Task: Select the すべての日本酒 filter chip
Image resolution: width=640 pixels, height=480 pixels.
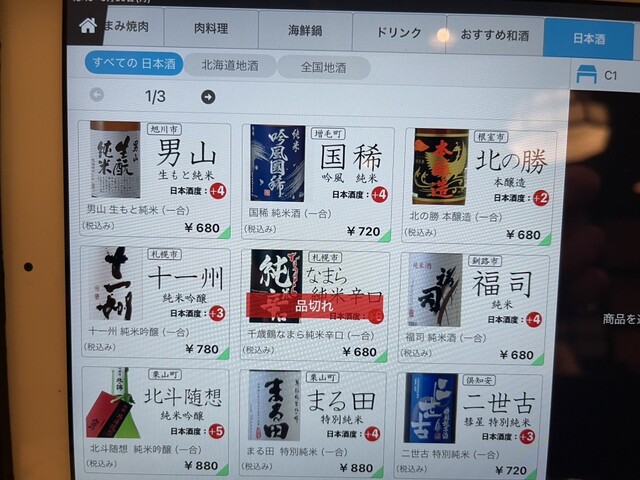Action: 133,63
